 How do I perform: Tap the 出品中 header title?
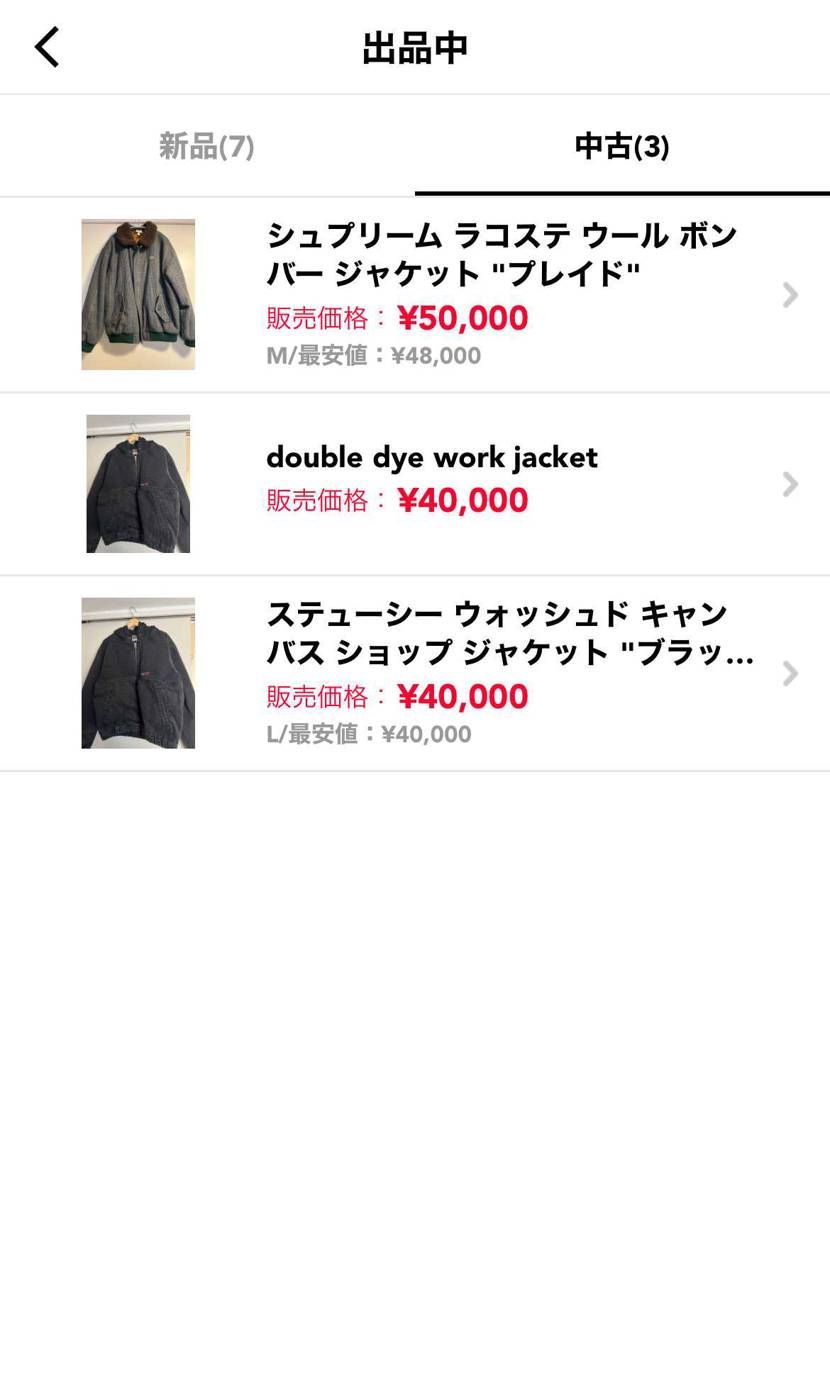(415, 46)
